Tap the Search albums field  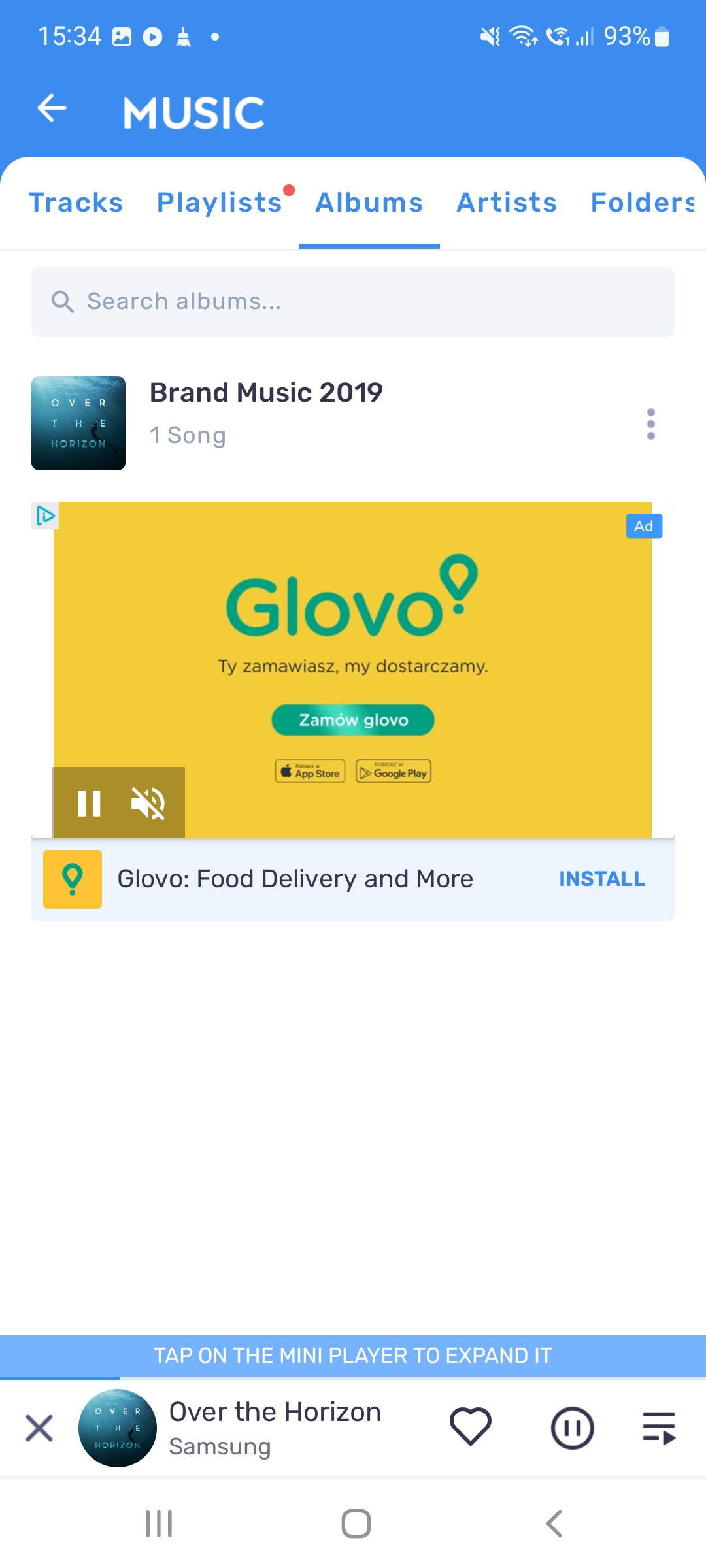coord(353,302)
